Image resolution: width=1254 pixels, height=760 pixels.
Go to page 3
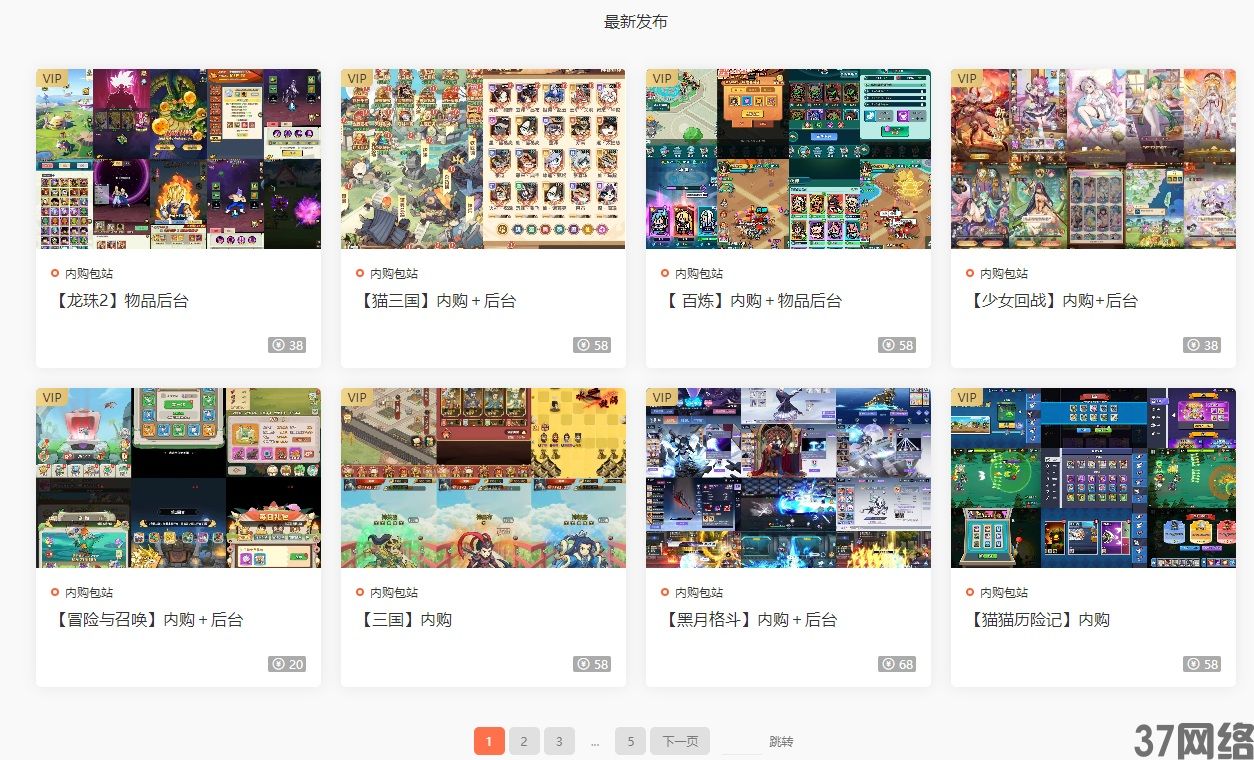(x=559, y=741)
